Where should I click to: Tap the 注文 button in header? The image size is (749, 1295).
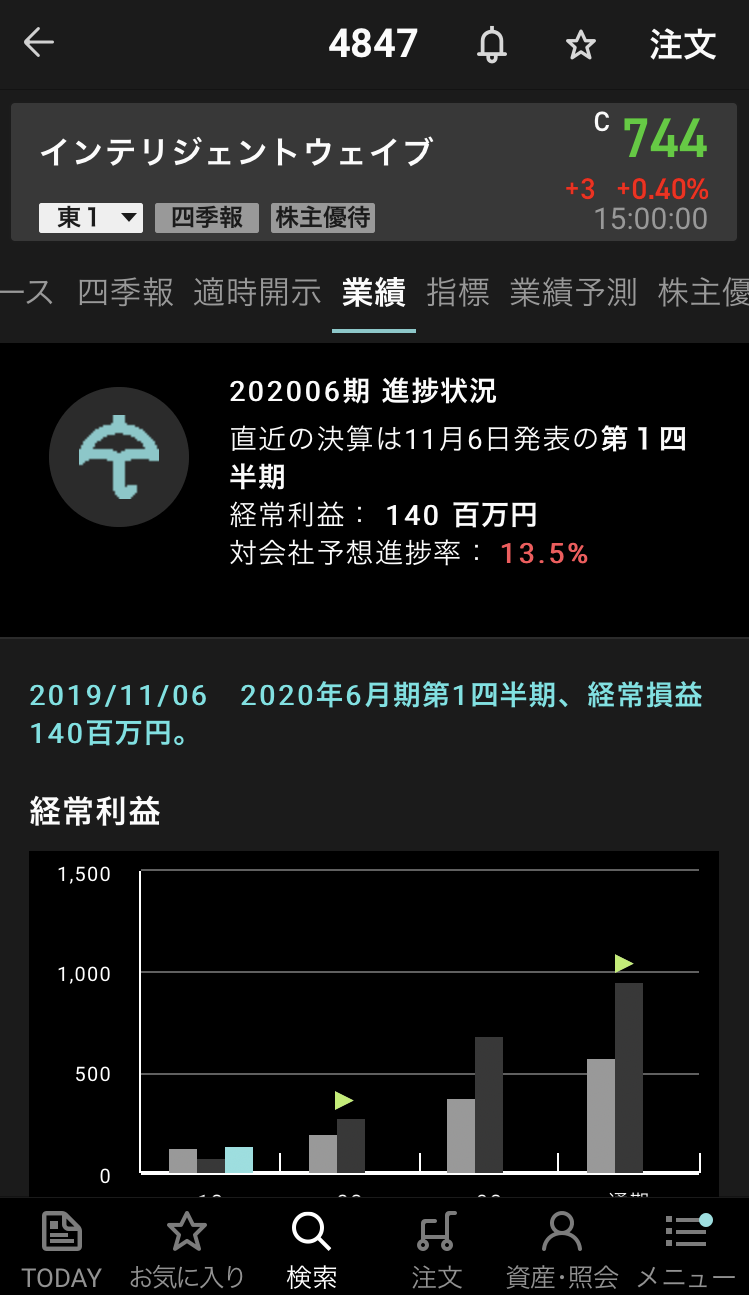click(683, 45)
